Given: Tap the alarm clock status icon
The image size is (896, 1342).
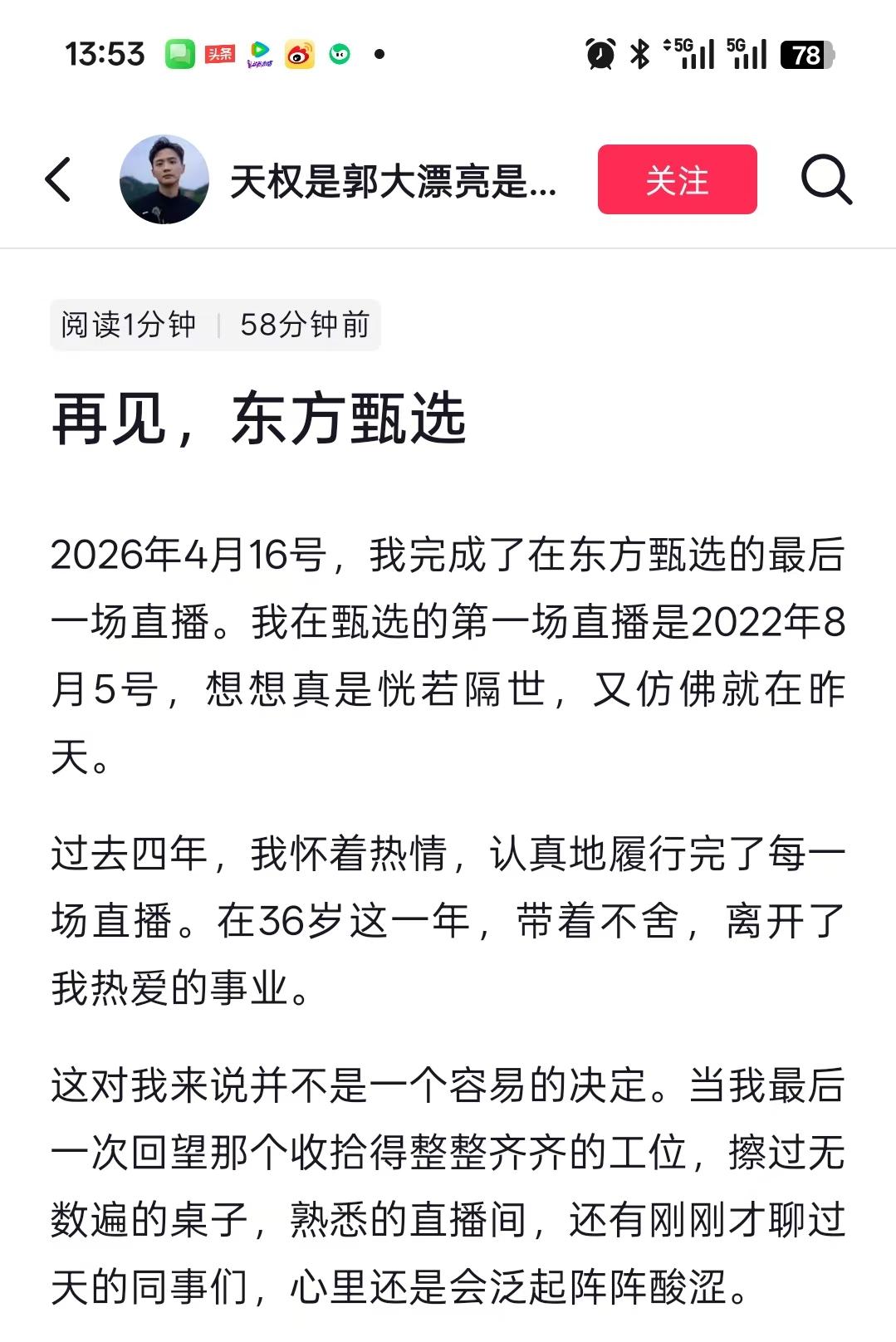Looking at the screenshot, I should [600, 53].
